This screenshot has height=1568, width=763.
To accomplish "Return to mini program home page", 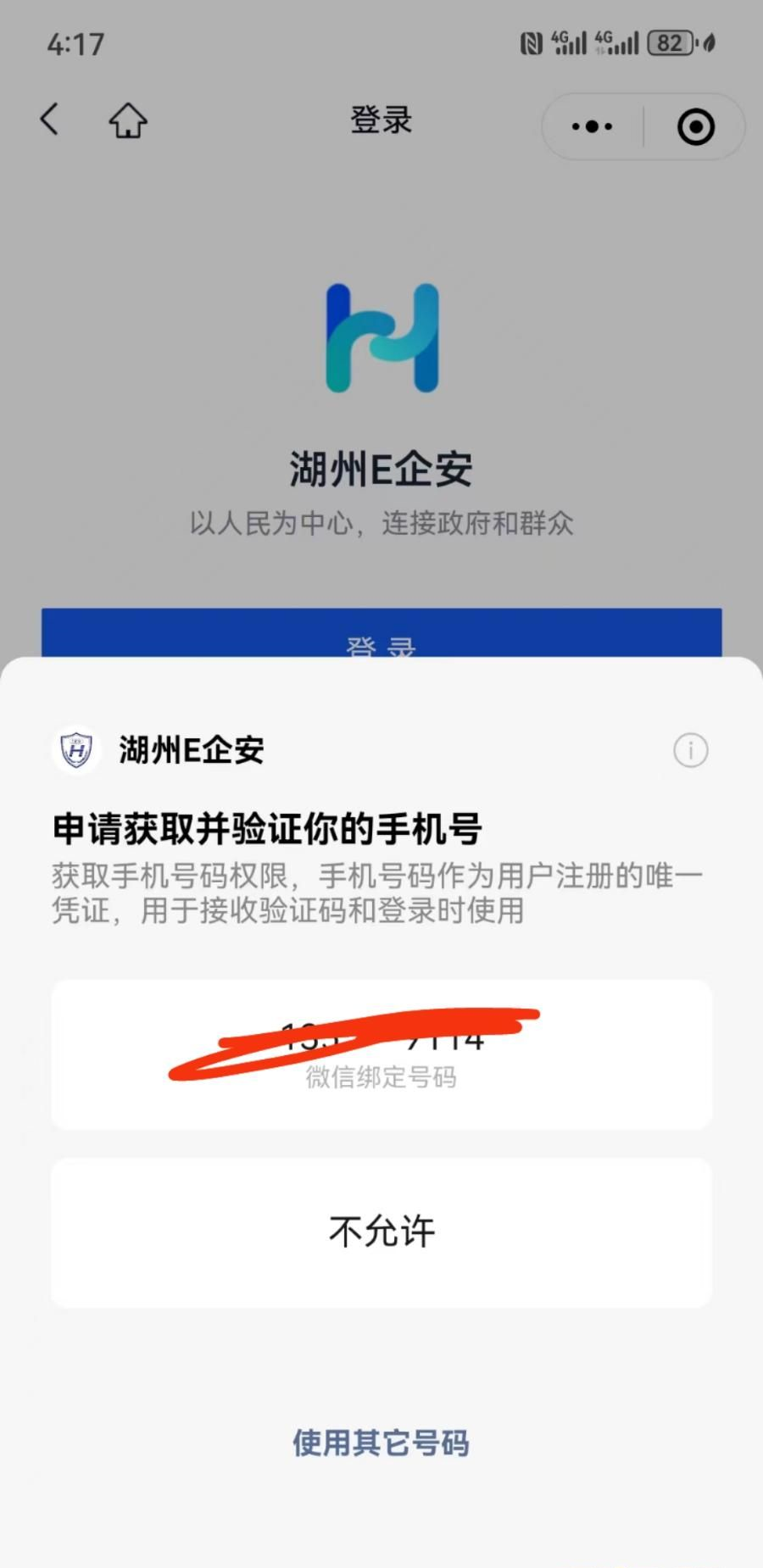I will click(x=128, y=120).
